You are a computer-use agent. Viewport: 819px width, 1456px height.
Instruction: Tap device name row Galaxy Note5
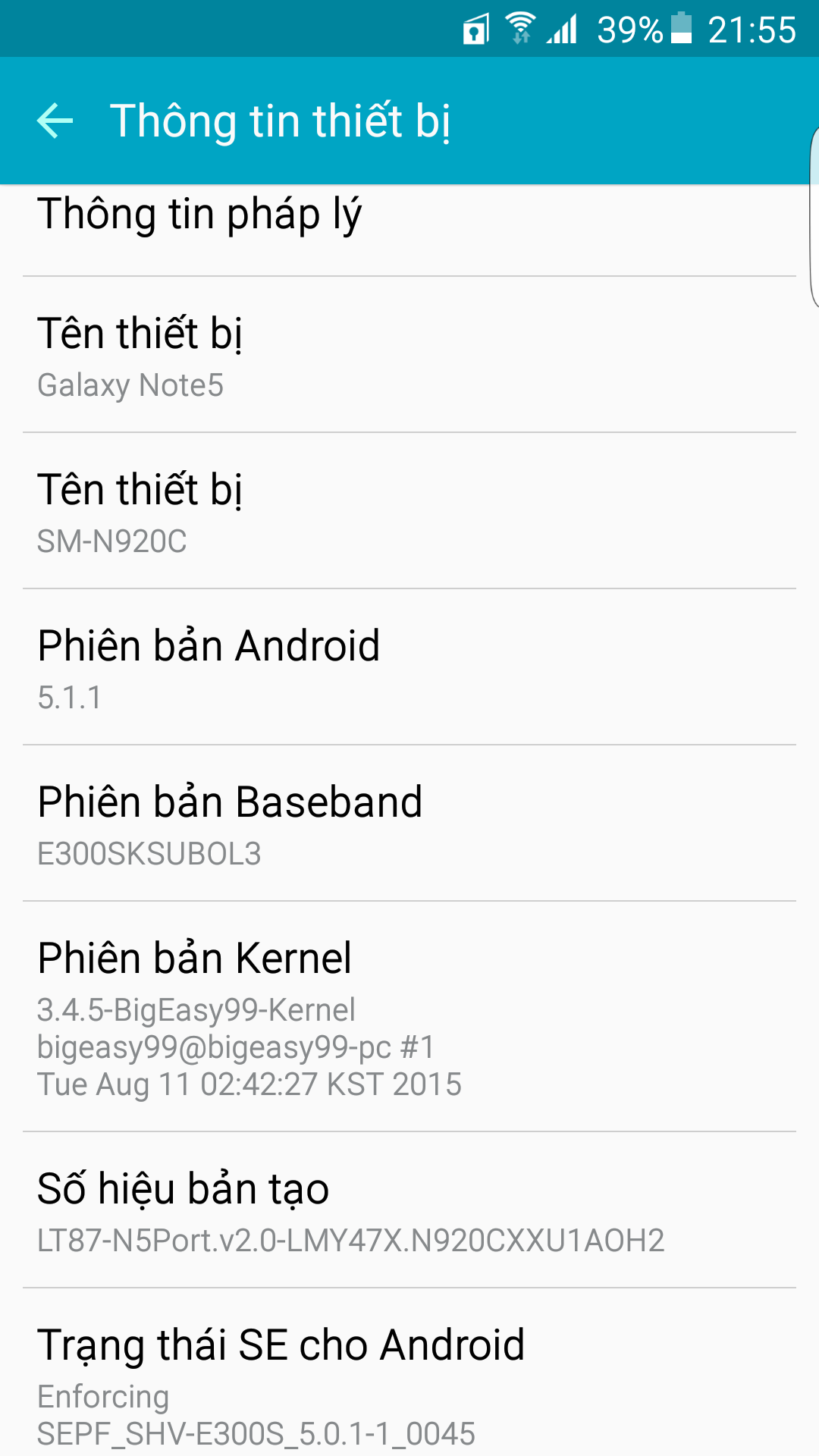(x=409, y=355)
